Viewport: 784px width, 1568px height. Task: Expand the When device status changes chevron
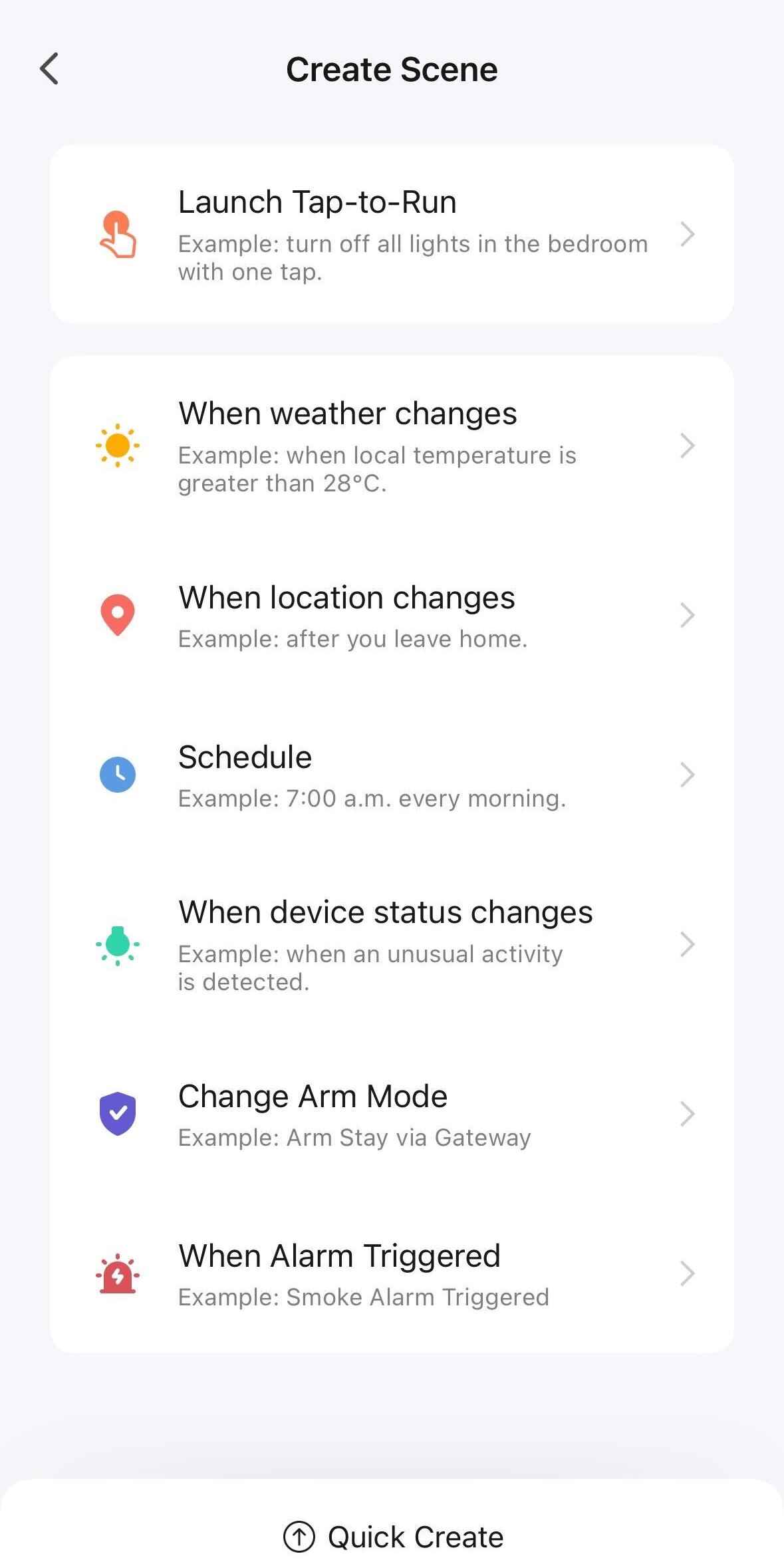point(688,944)
